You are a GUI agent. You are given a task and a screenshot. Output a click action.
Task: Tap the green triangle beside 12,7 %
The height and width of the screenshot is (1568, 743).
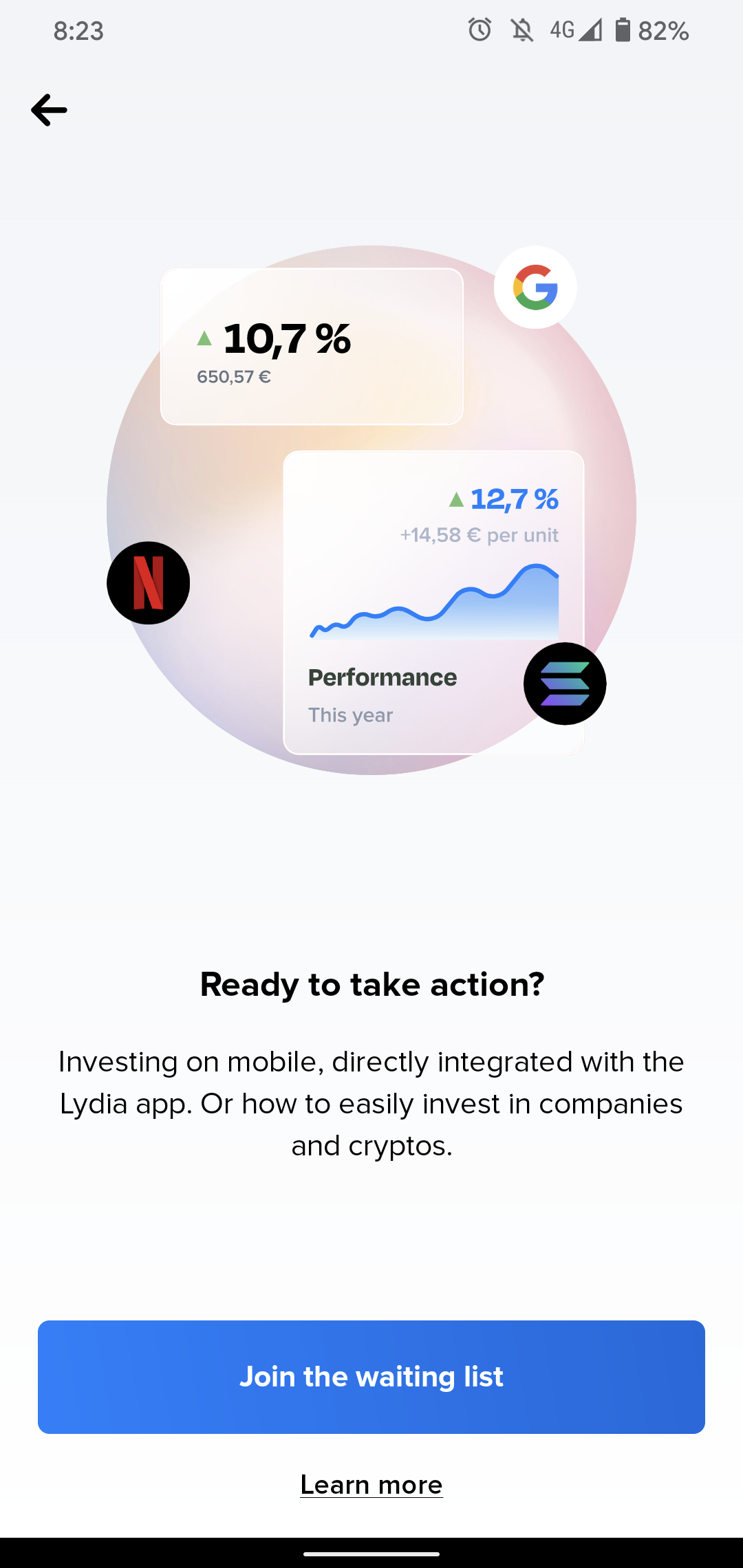455,499
